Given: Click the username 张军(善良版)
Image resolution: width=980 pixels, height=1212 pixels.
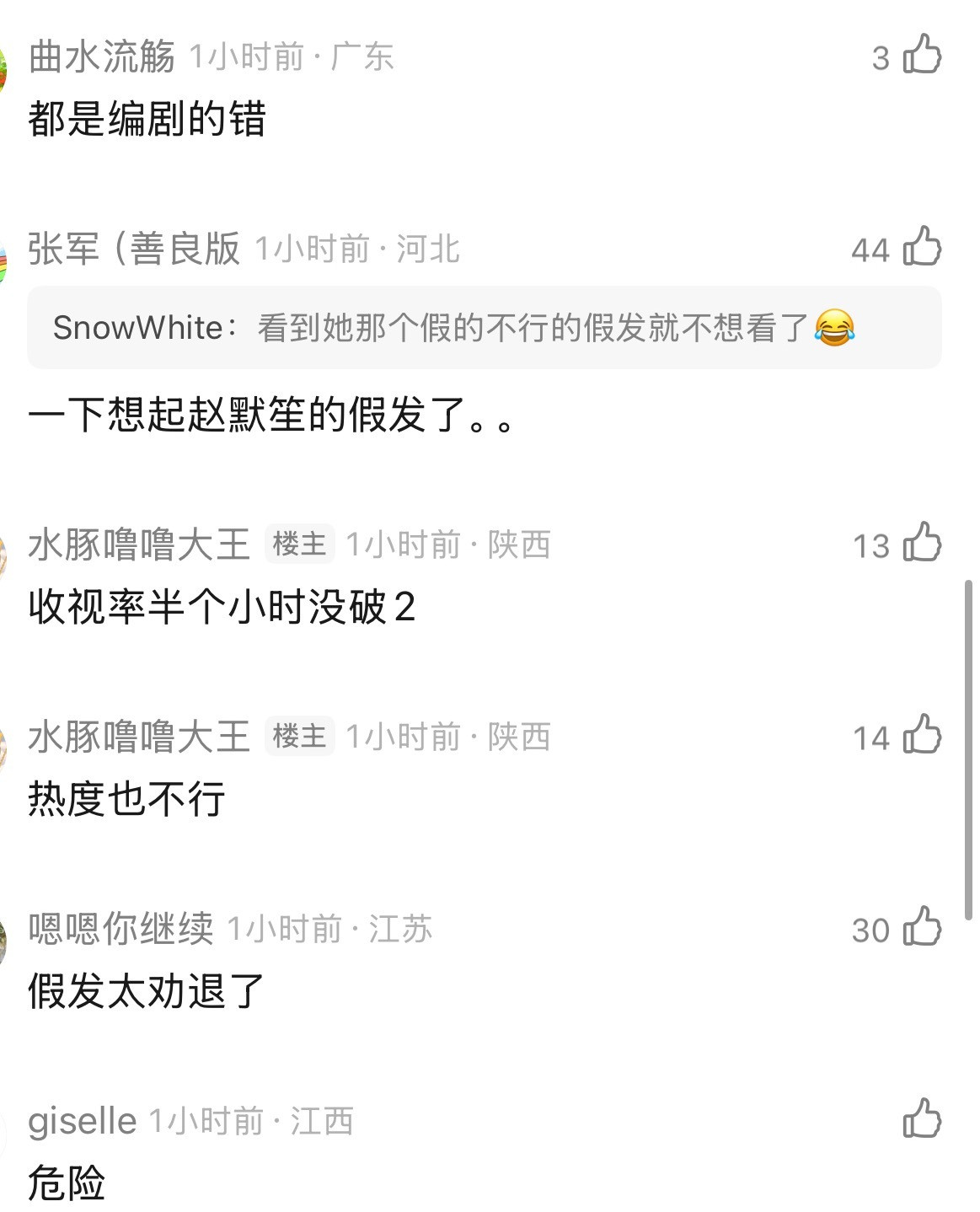Looking at the screenshot, I should click(137, 249).
